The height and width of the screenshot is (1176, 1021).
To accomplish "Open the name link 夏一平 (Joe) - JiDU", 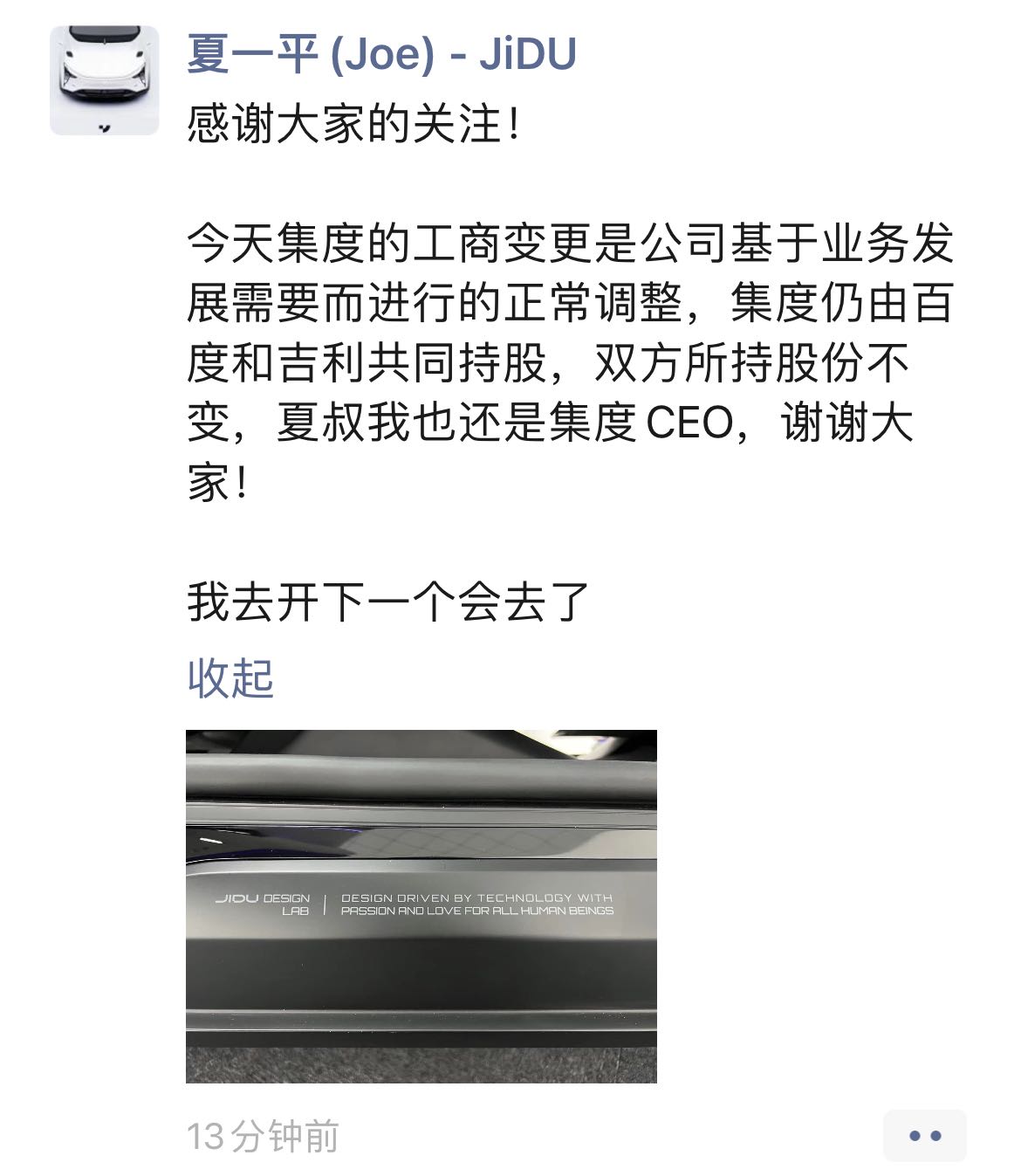I will [381, 54].
